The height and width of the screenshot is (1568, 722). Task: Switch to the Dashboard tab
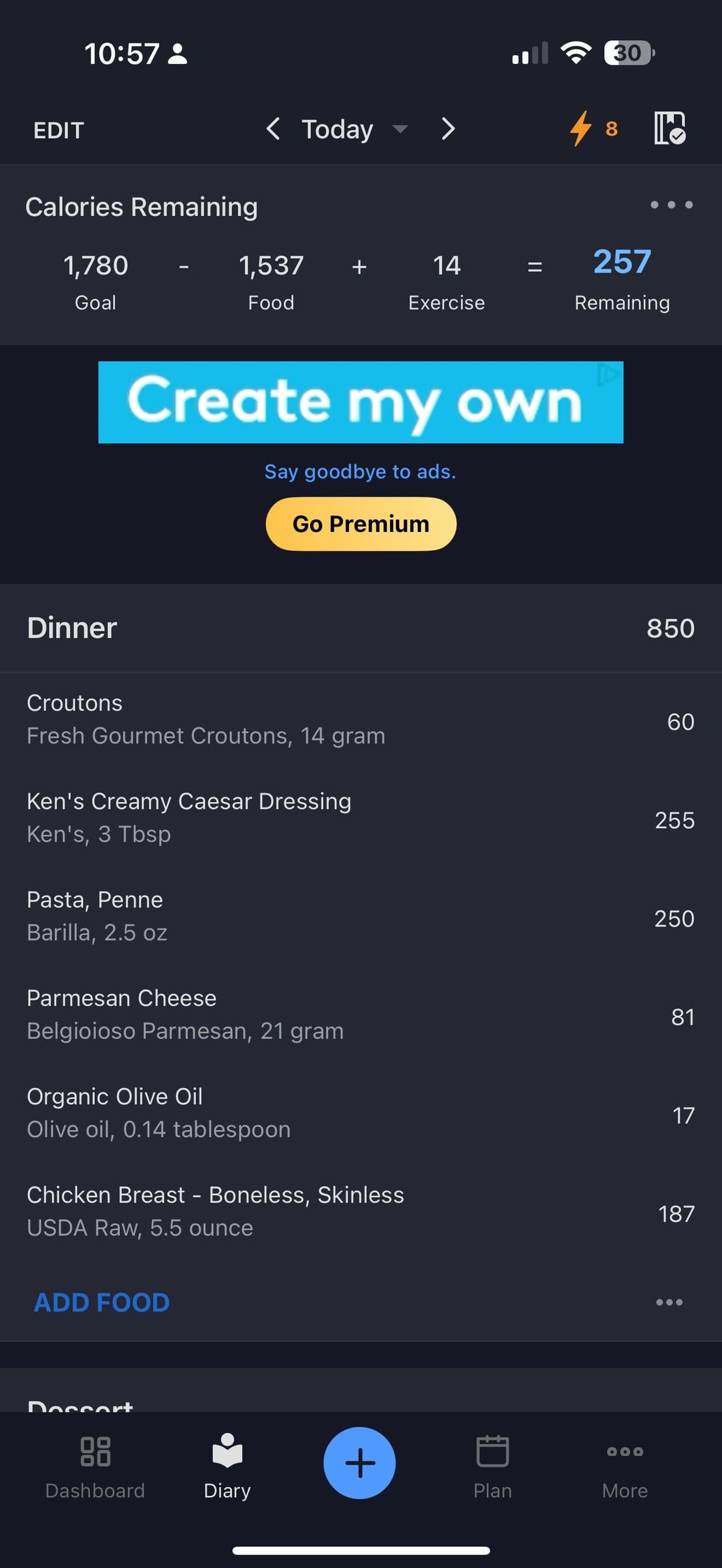tap(95, 1464)
